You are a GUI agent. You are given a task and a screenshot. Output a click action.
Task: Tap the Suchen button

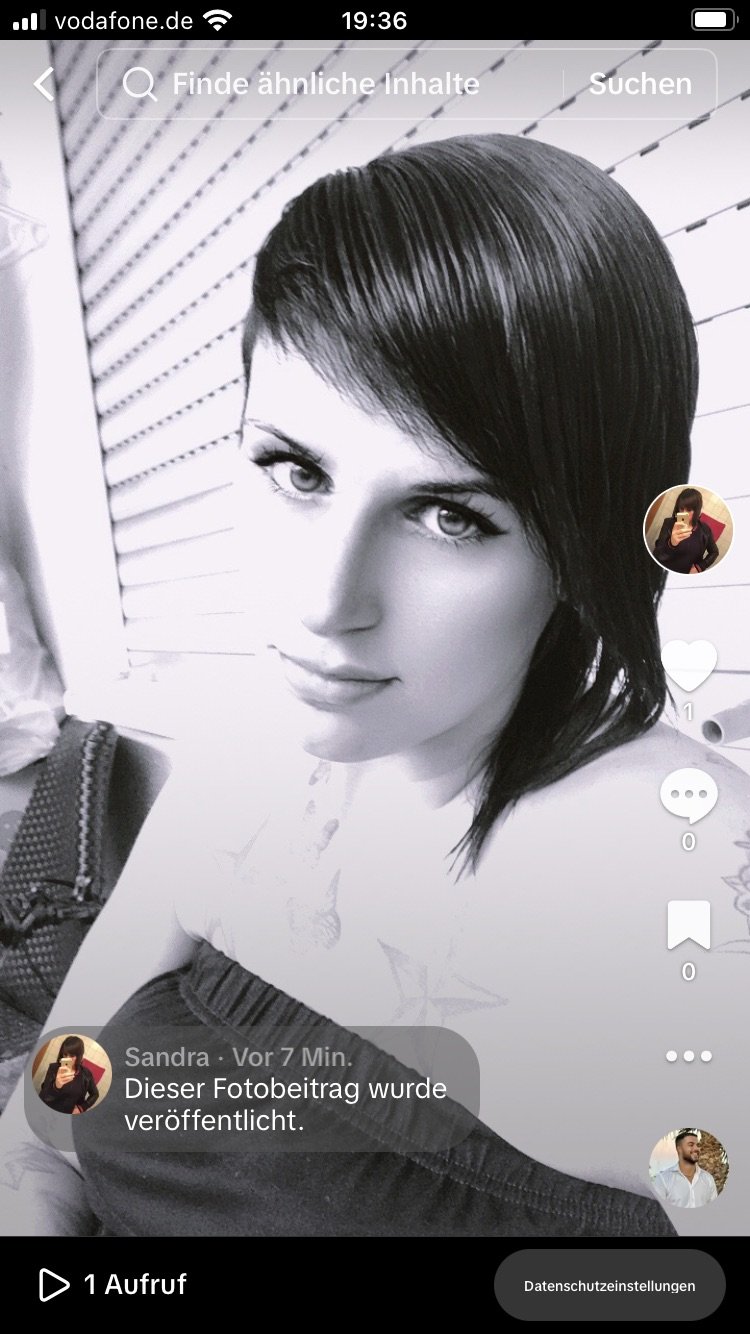[640, 84]
